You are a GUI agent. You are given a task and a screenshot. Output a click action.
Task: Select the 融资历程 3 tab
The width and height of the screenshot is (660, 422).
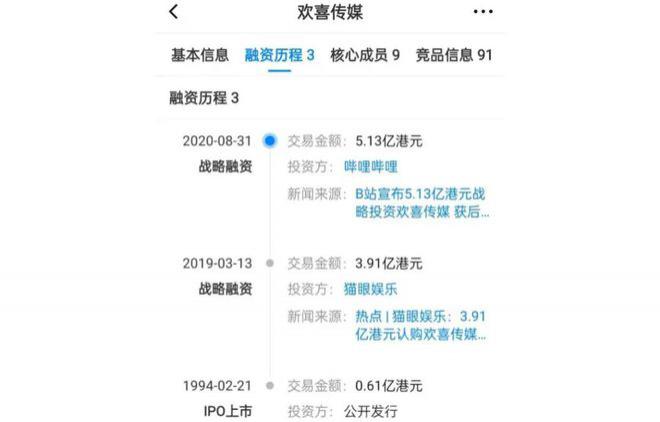click(x=279, y=55)
